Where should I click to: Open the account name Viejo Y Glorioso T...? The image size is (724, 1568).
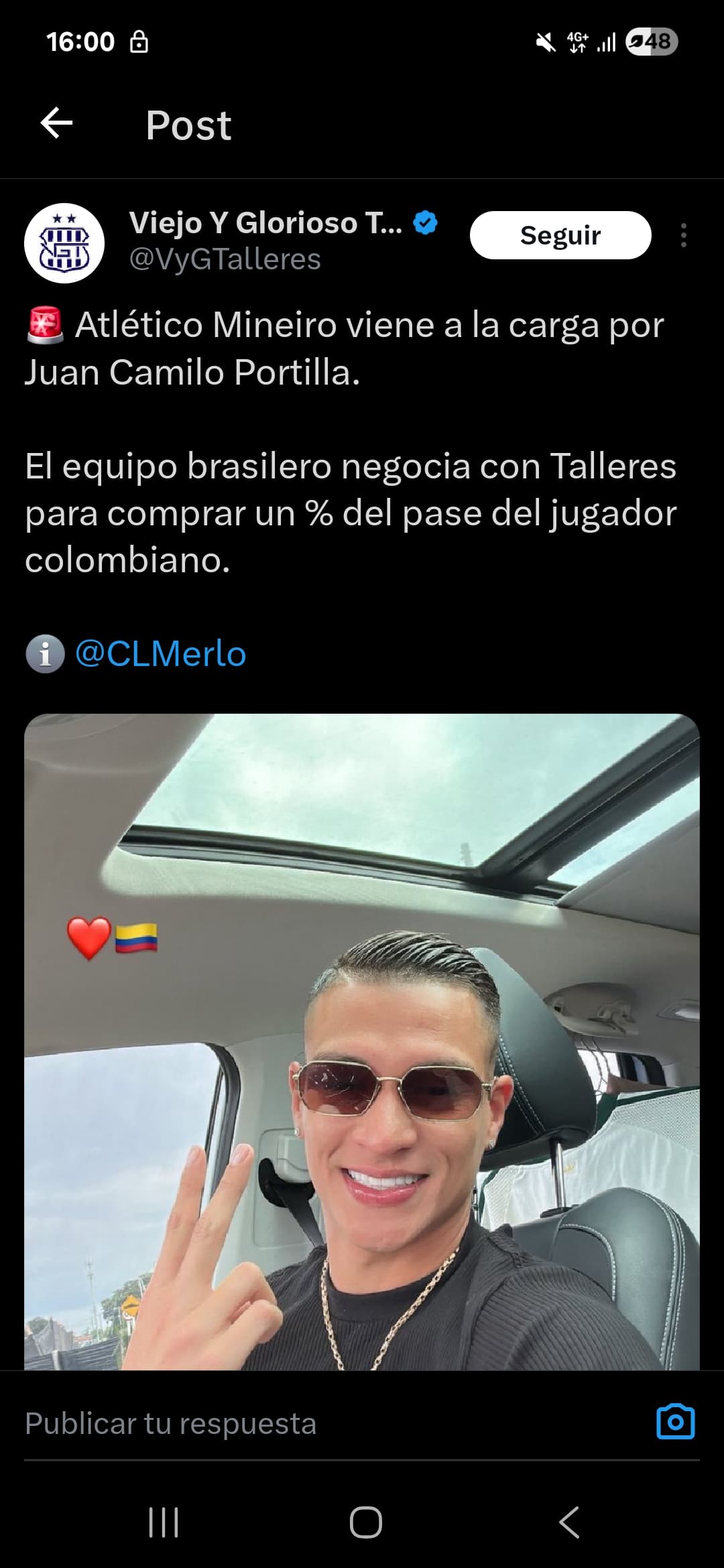265,222
